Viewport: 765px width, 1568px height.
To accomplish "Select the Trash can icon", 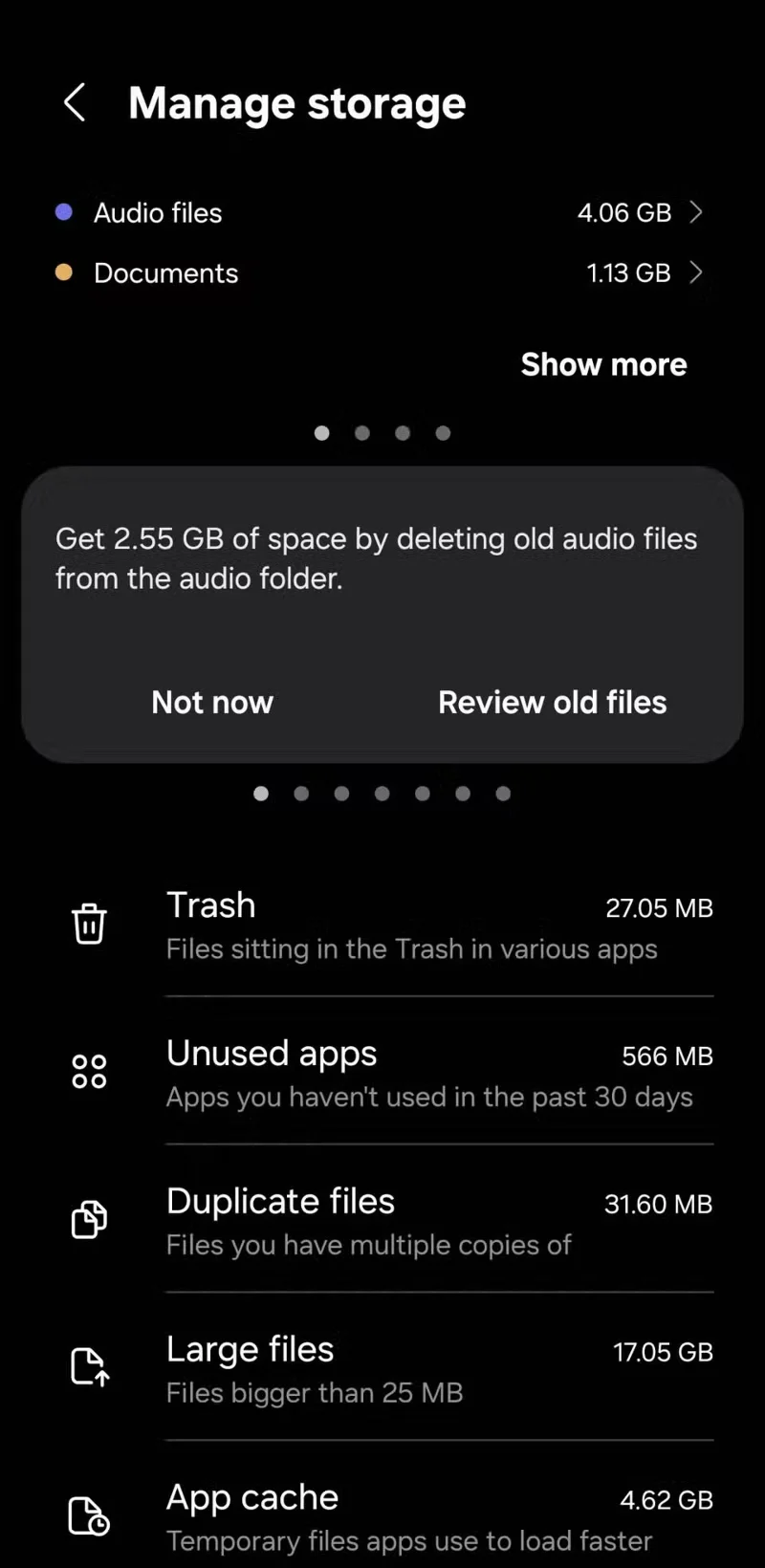I will pyautogui.click(x=89, y=923).
